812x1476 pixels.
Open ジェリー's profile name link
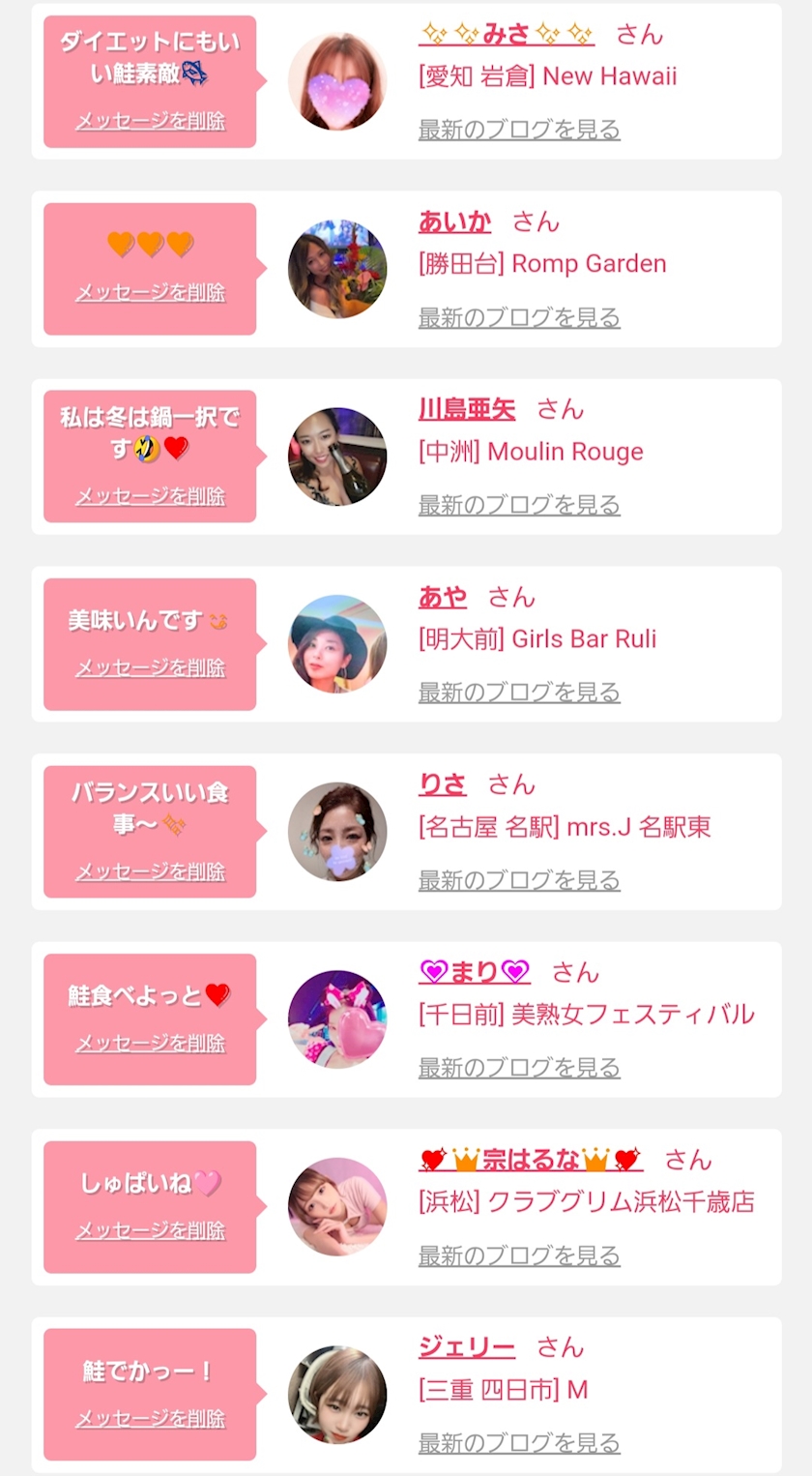pos(467,1347)
